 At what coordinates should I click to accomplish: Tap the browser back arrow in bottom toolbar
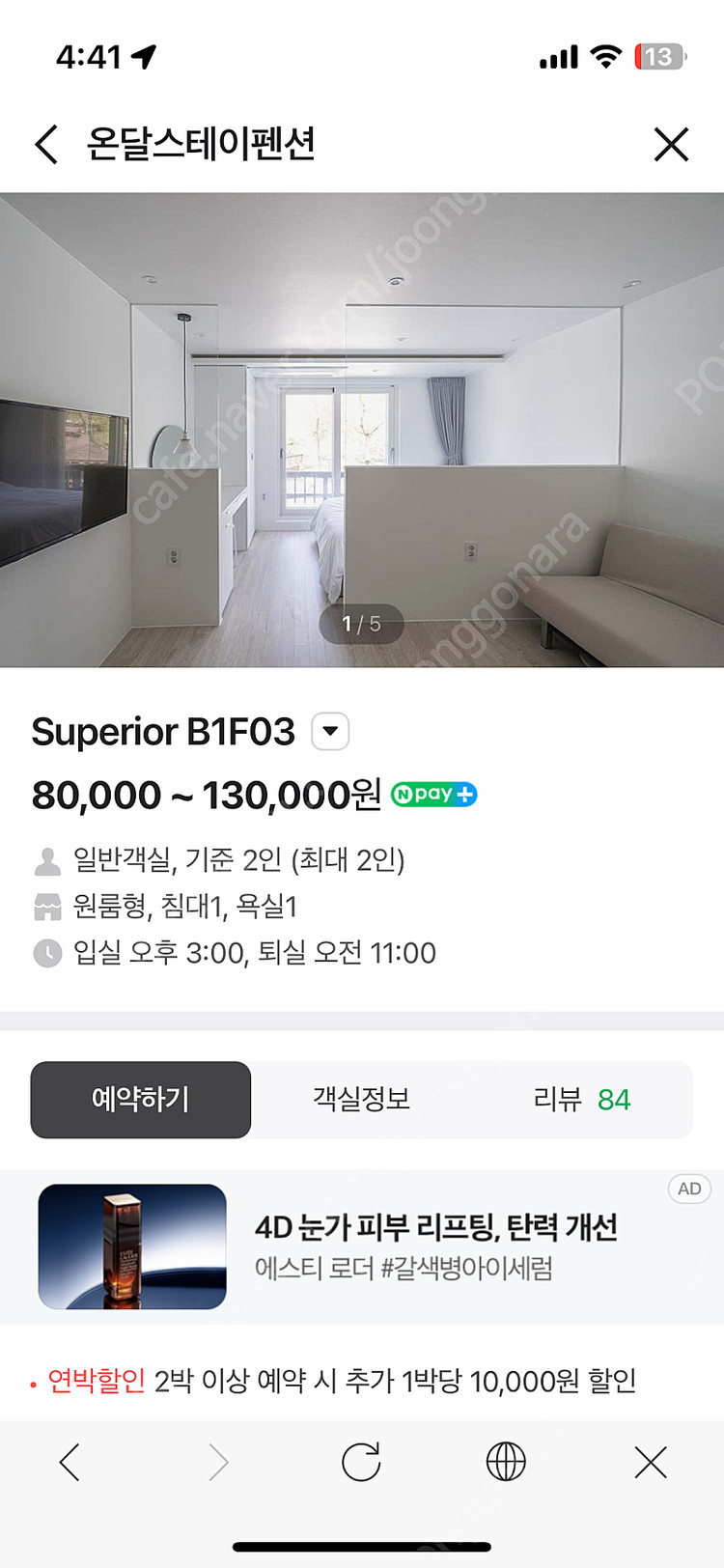click(x=70, y=1463)
